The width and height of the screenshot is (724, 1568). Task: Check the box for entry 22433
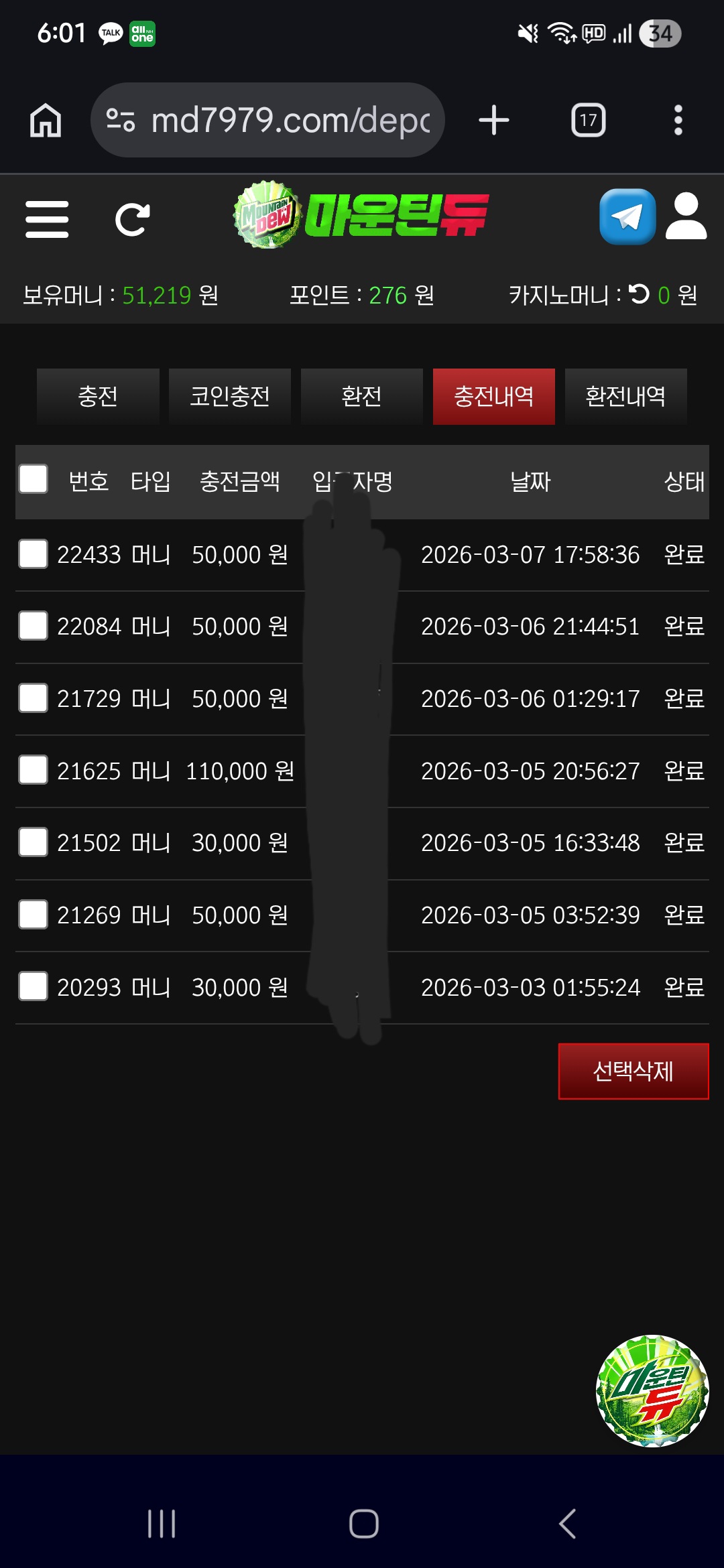34,554
